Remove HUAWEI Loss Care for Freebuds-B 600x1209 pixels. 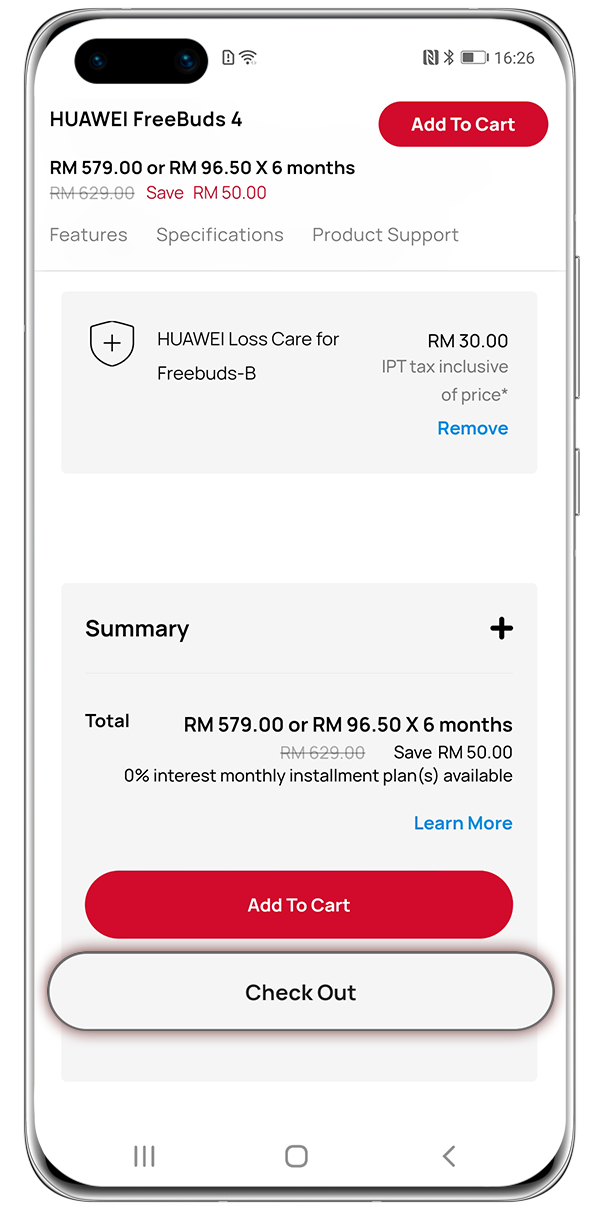point(472,428)
